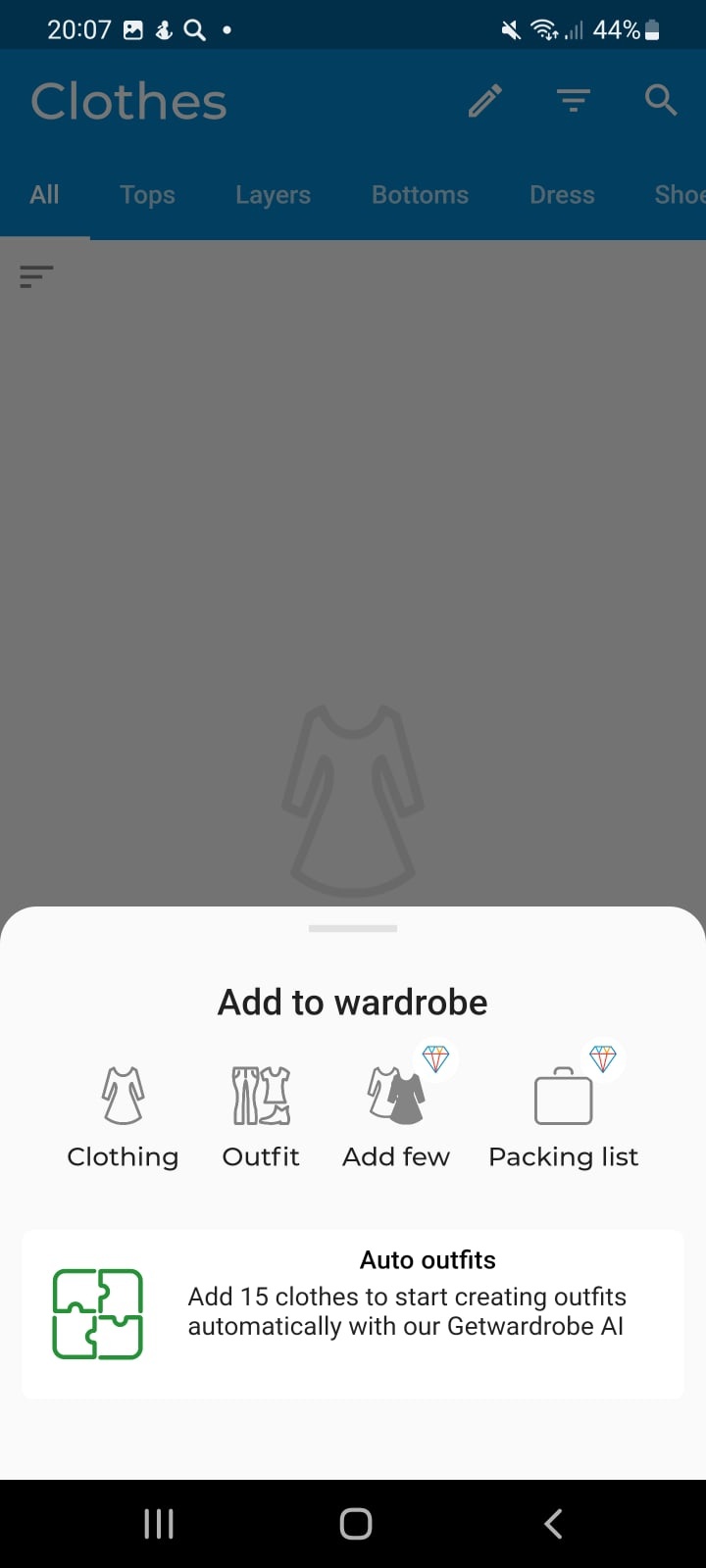706x1568 pixels.
Task: Select Clothing to add an item
Action: [123, 1117]
